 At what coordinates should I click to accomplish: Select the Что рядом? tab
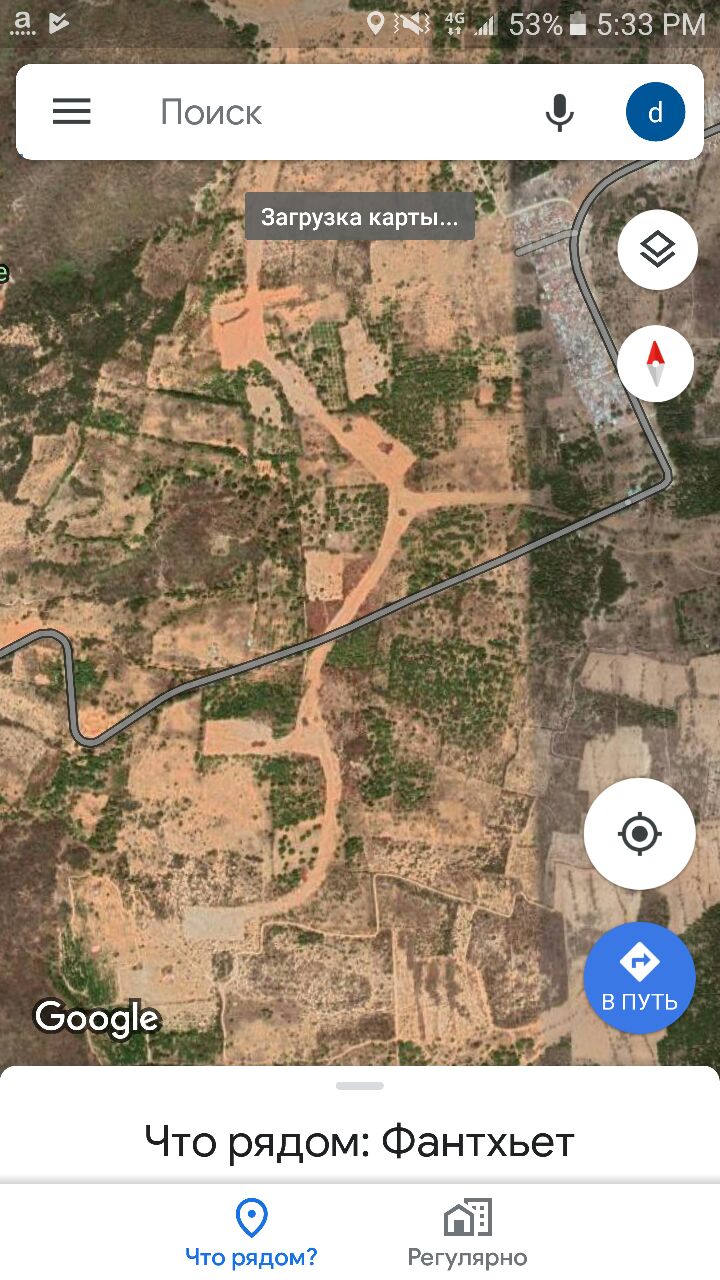pyautogui.click(x=251, y=1234)
